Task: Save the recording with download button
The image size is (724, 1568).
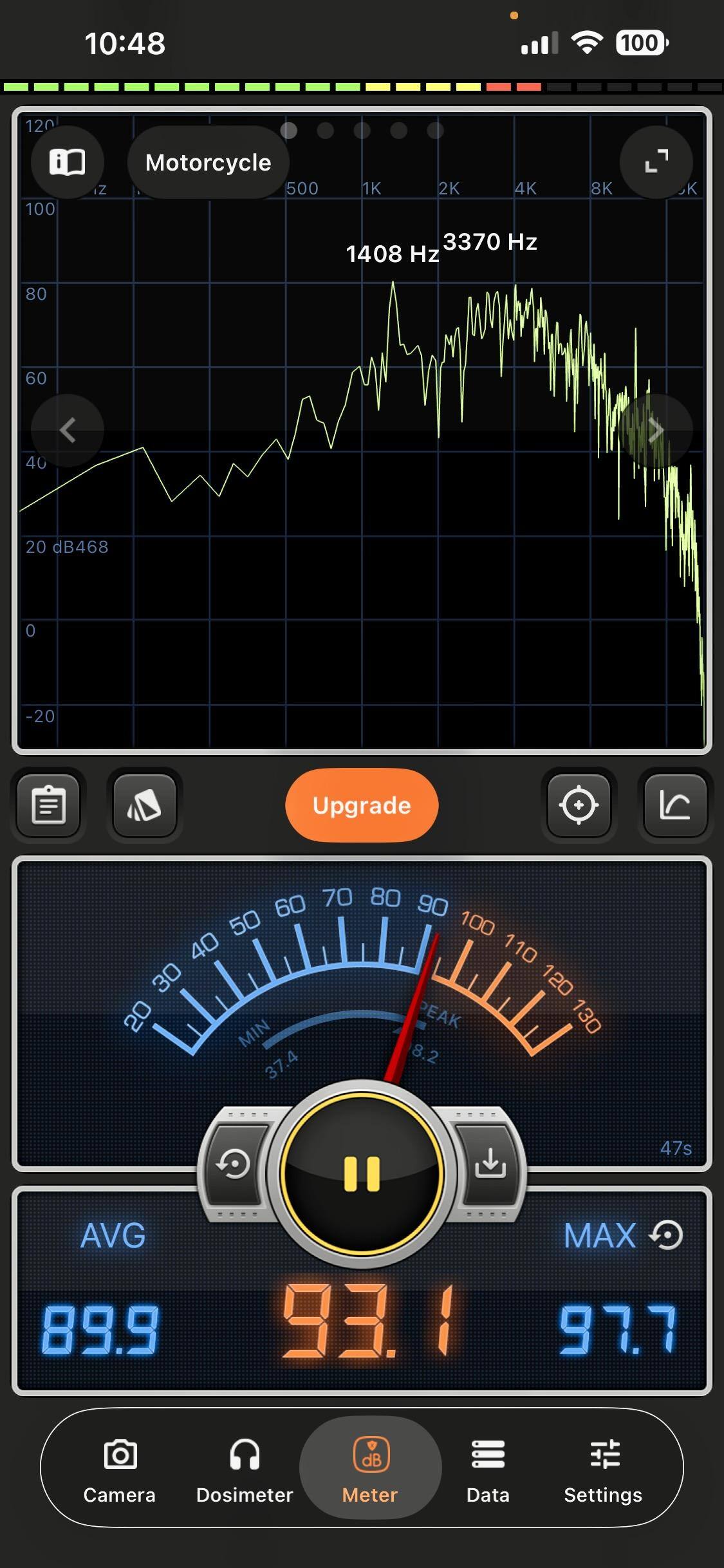Action: click(x=490, y=1164)
